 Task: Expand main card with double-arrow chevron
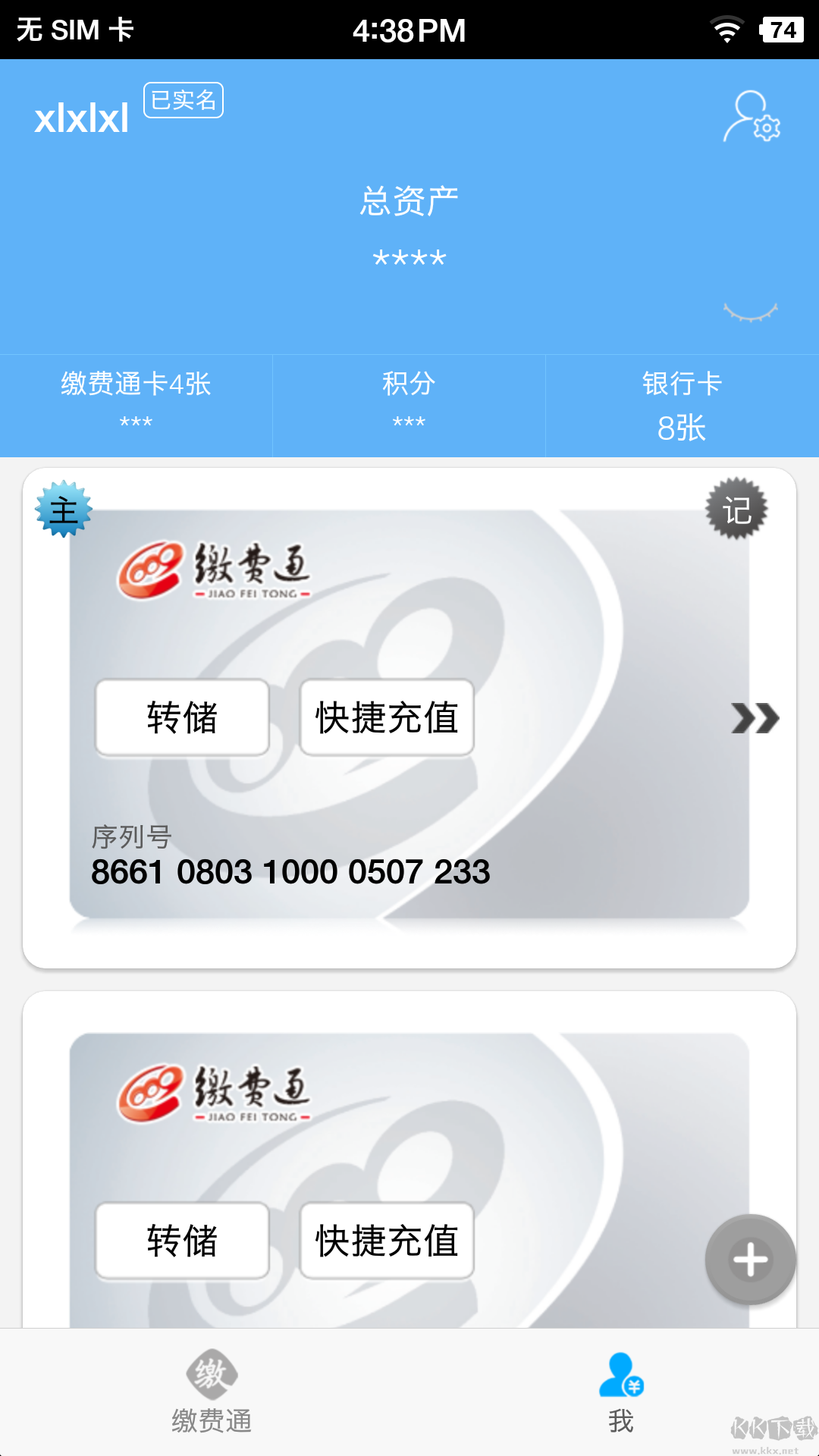point(755,718)
